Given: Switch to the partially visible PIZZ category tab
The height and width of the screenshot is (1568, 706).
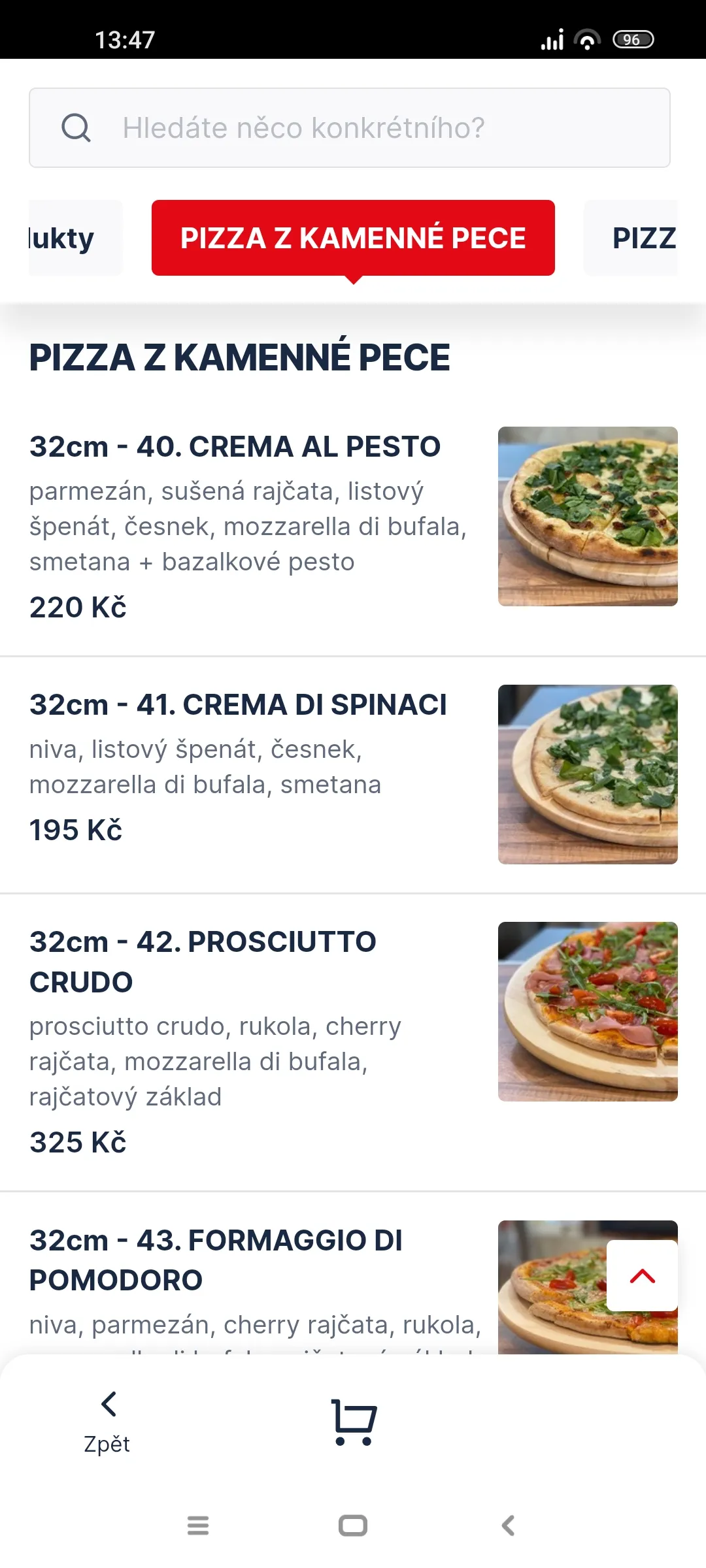Looking at the screenshot, I should tap(631, 238).
